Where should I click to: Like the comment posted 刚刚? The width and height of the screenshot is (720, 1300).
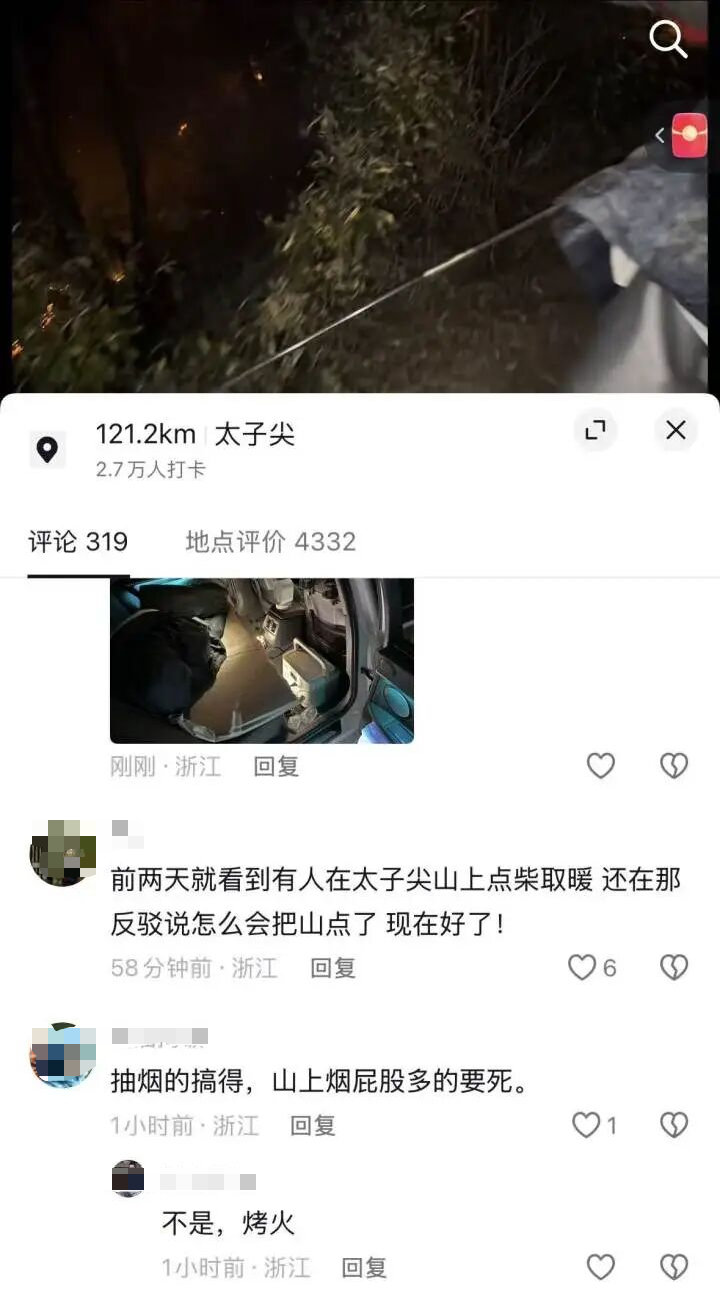[600, 767]
